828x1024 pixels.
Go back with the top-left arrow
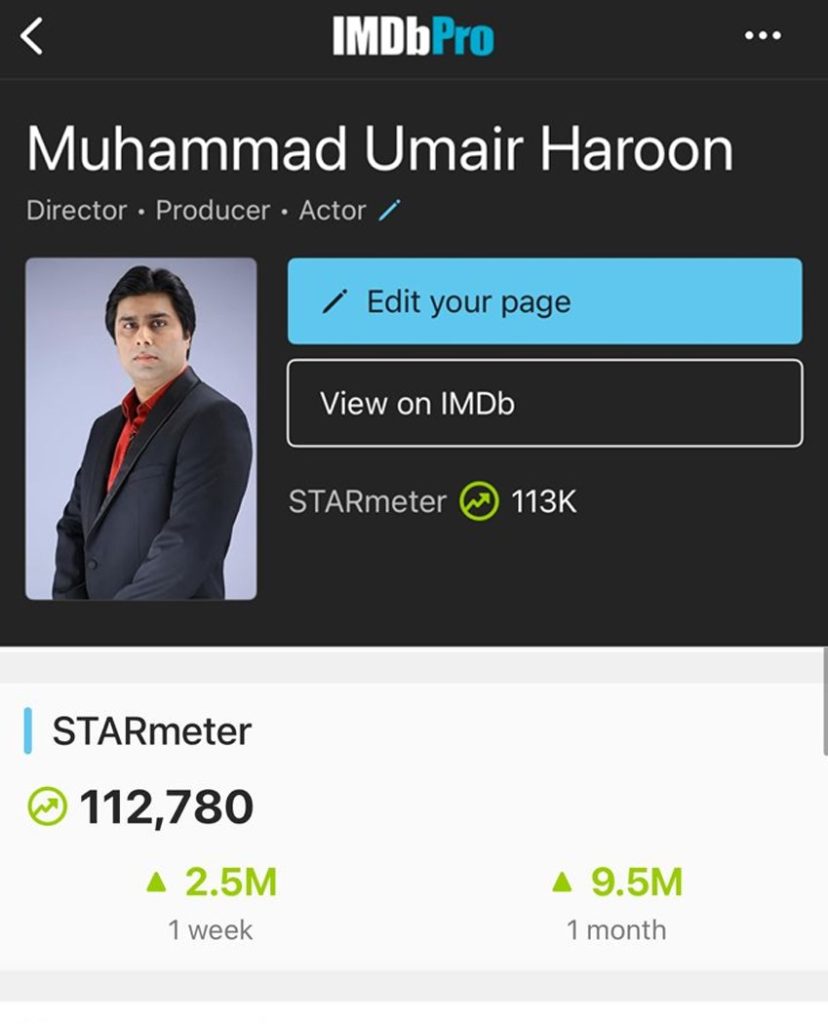(x=32, y=37)
